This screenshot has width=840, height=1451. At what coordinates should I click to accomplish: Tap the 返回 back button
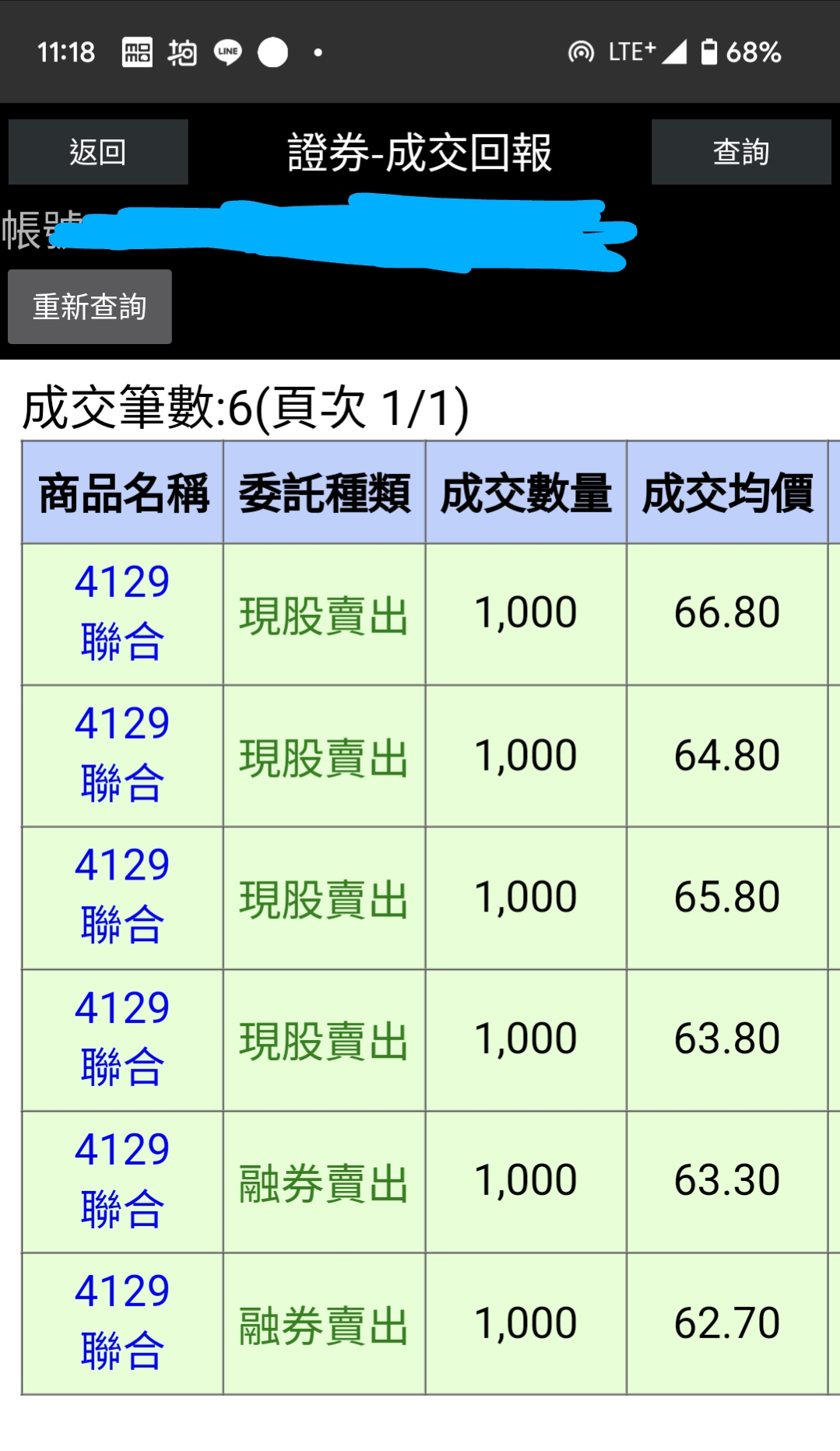97,153
